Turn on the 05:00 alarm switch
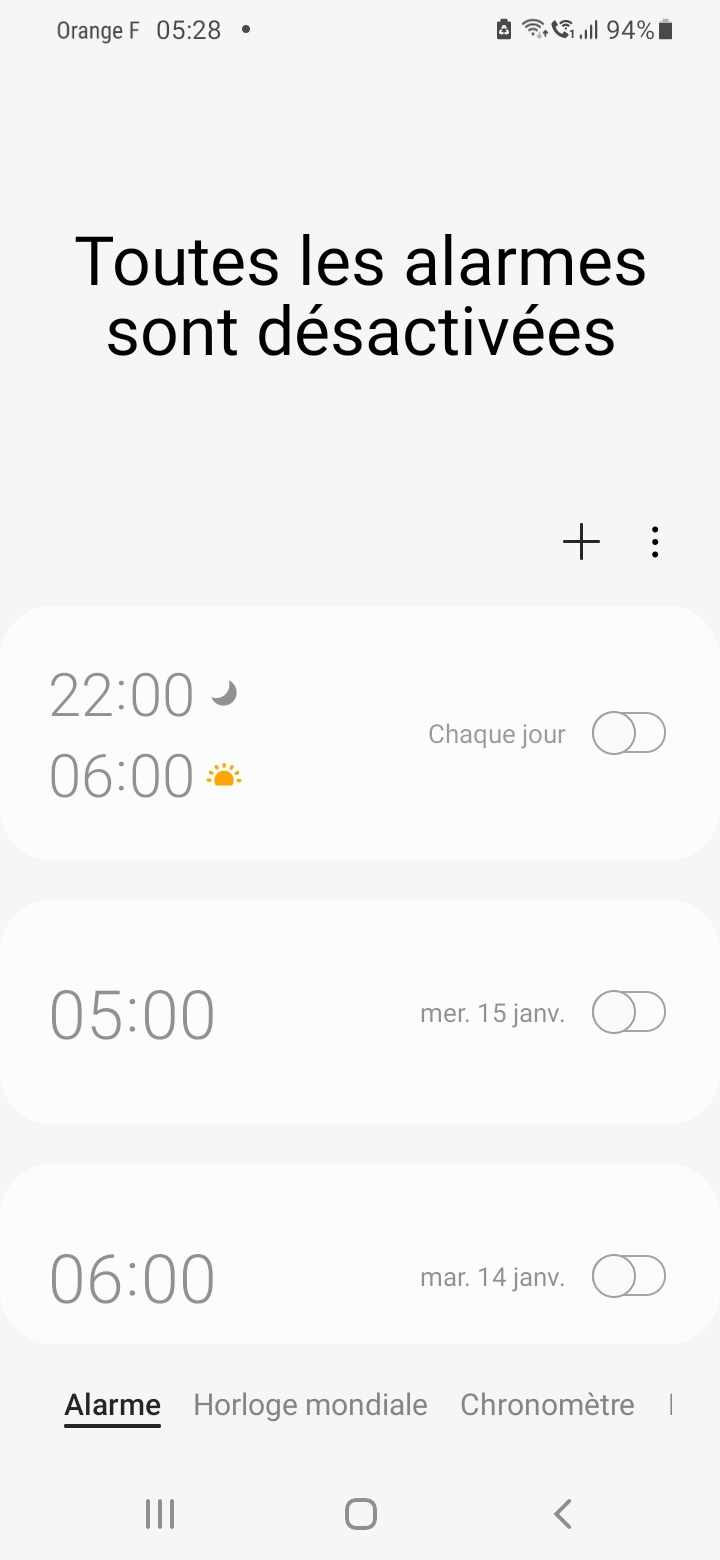 (628, 1013)
